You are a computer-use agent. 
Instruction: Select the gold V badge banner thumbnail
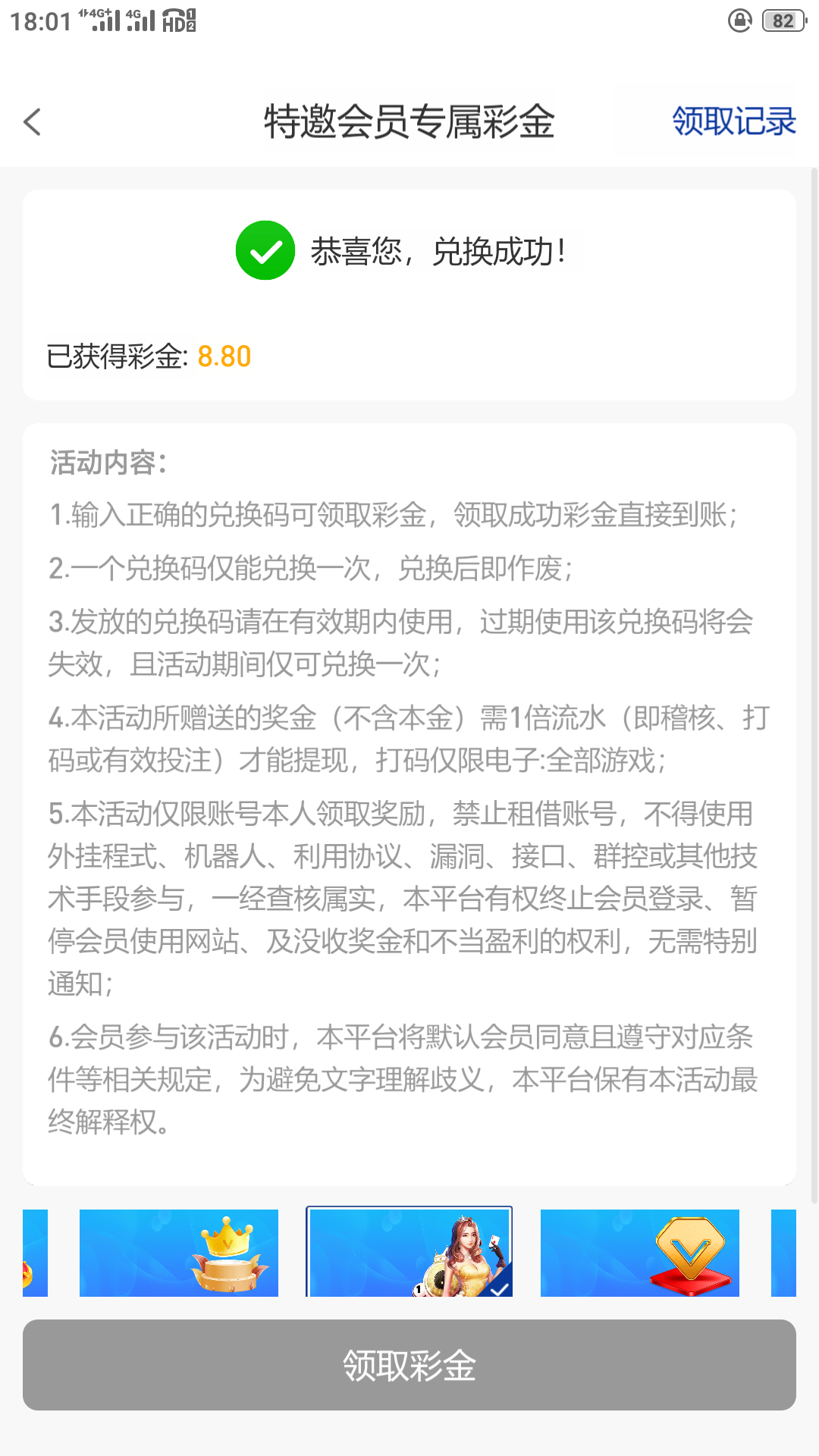(x=640, y=1253)
